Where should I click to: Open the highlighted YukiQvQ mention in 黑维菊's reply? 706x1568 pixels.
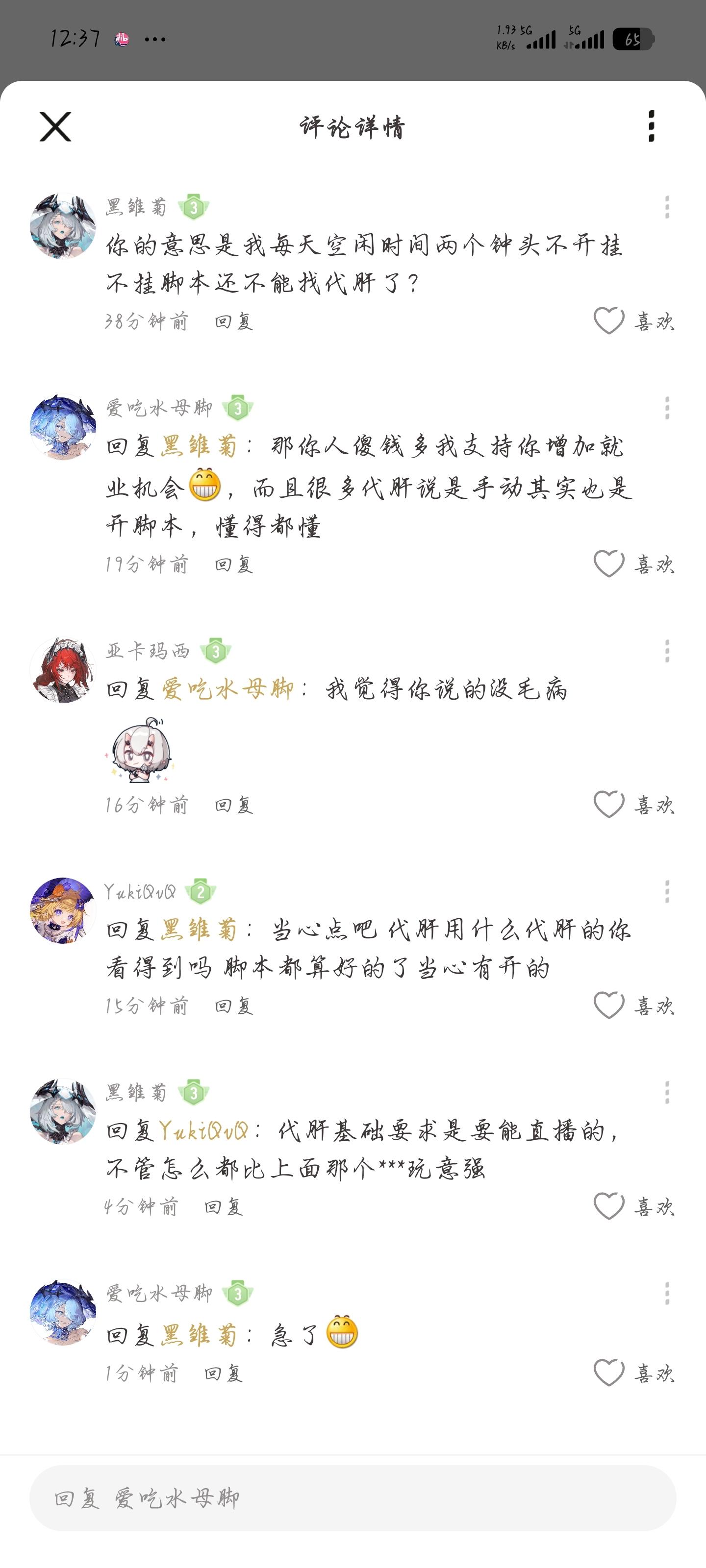pyautogui.click(x=203, y=1131)
